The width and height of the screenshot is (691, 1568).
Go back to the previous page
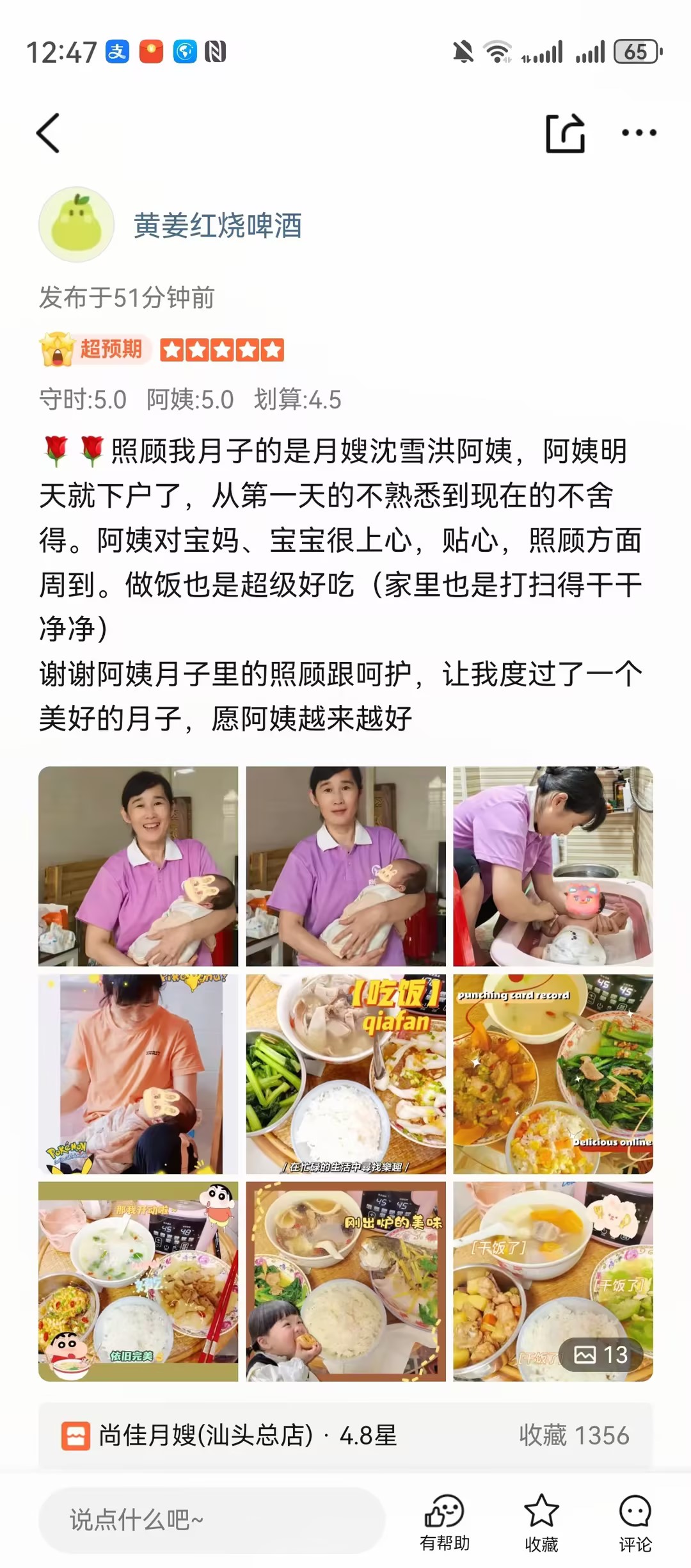click(x=49, y=133)
